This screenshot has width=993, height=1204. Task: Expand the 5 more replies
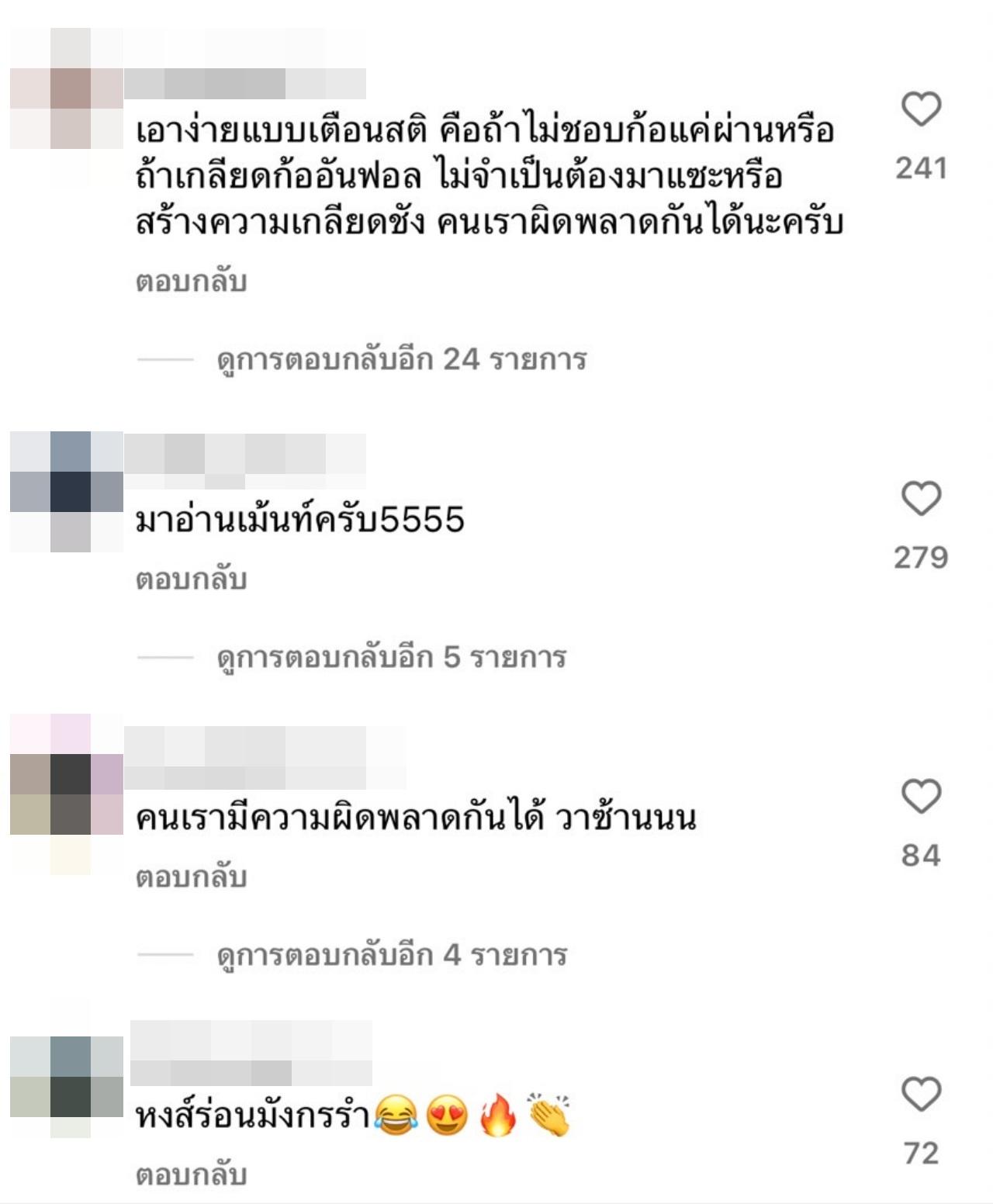(x=391, y=658)
